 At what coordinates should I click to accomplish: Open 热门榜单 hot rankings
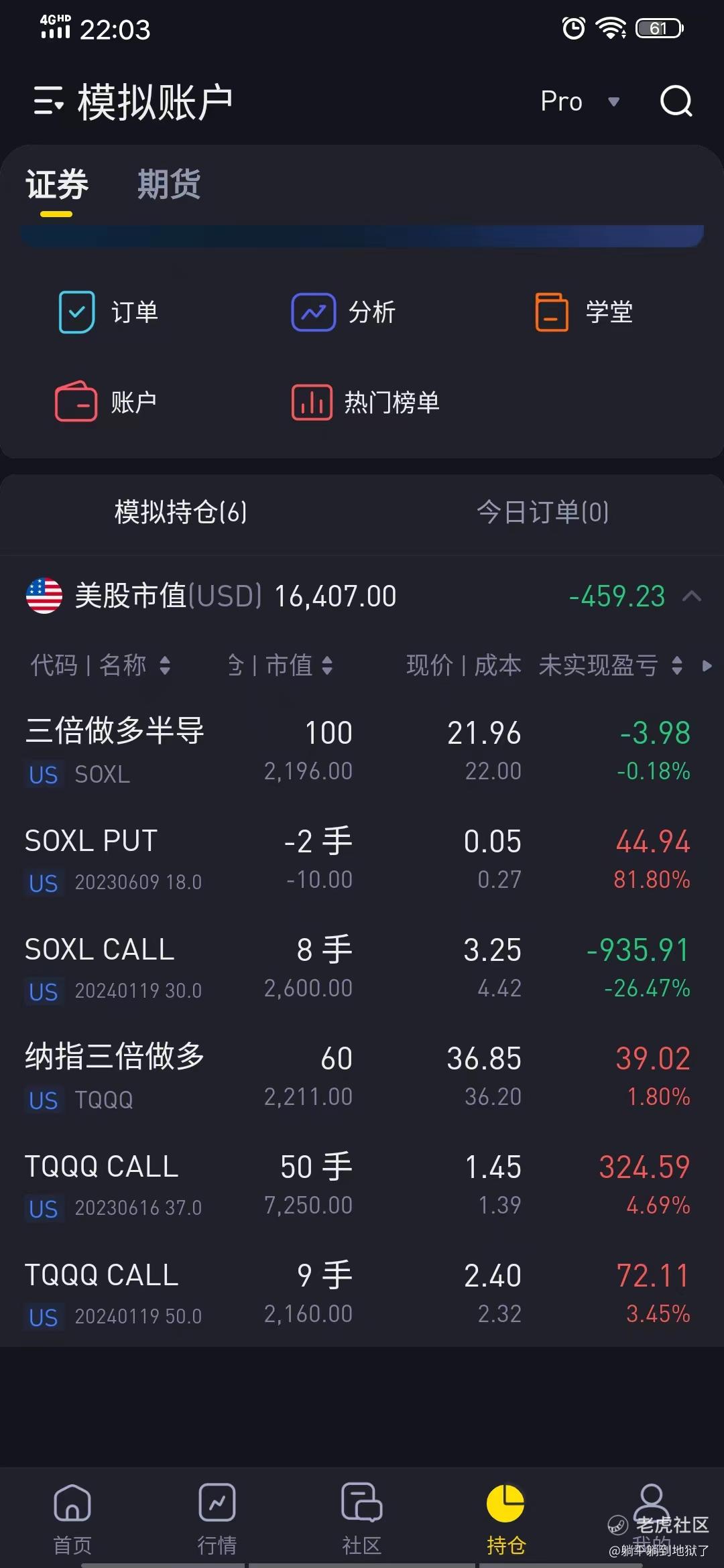pos(365,402)
